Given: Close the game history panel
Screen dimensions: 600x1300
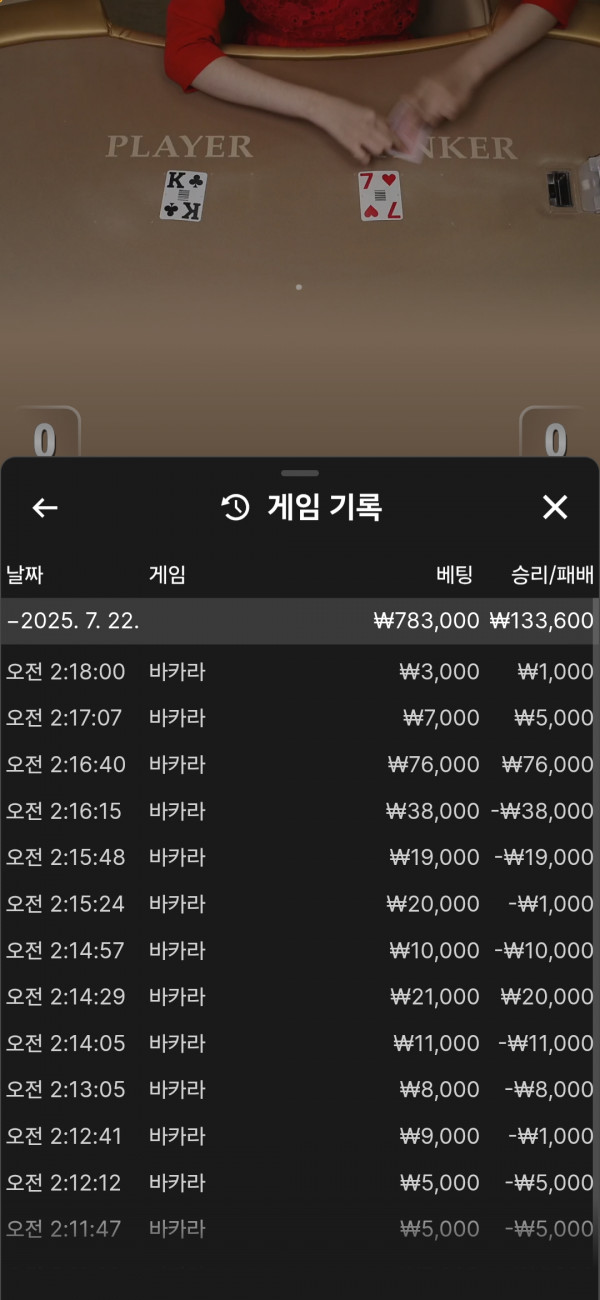Looking at the screenshot, I should click(555, 507).
